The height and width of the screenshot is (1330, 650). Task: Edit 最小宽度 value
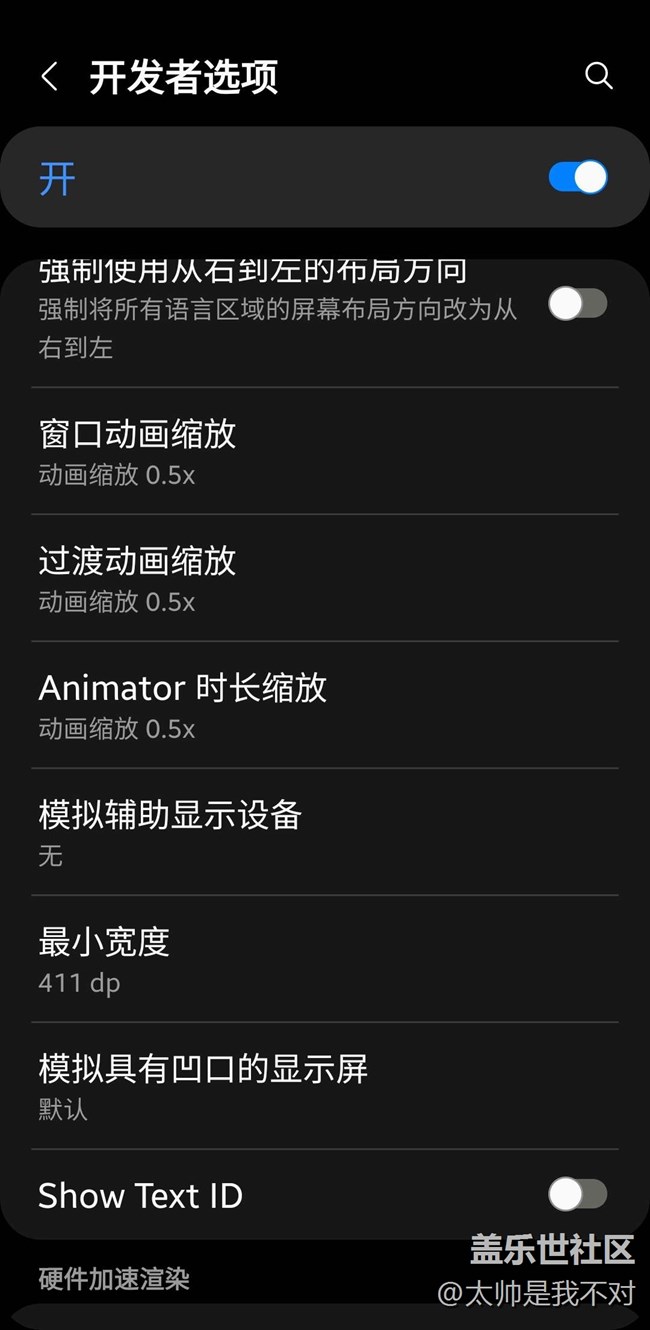tap(325, 959)
